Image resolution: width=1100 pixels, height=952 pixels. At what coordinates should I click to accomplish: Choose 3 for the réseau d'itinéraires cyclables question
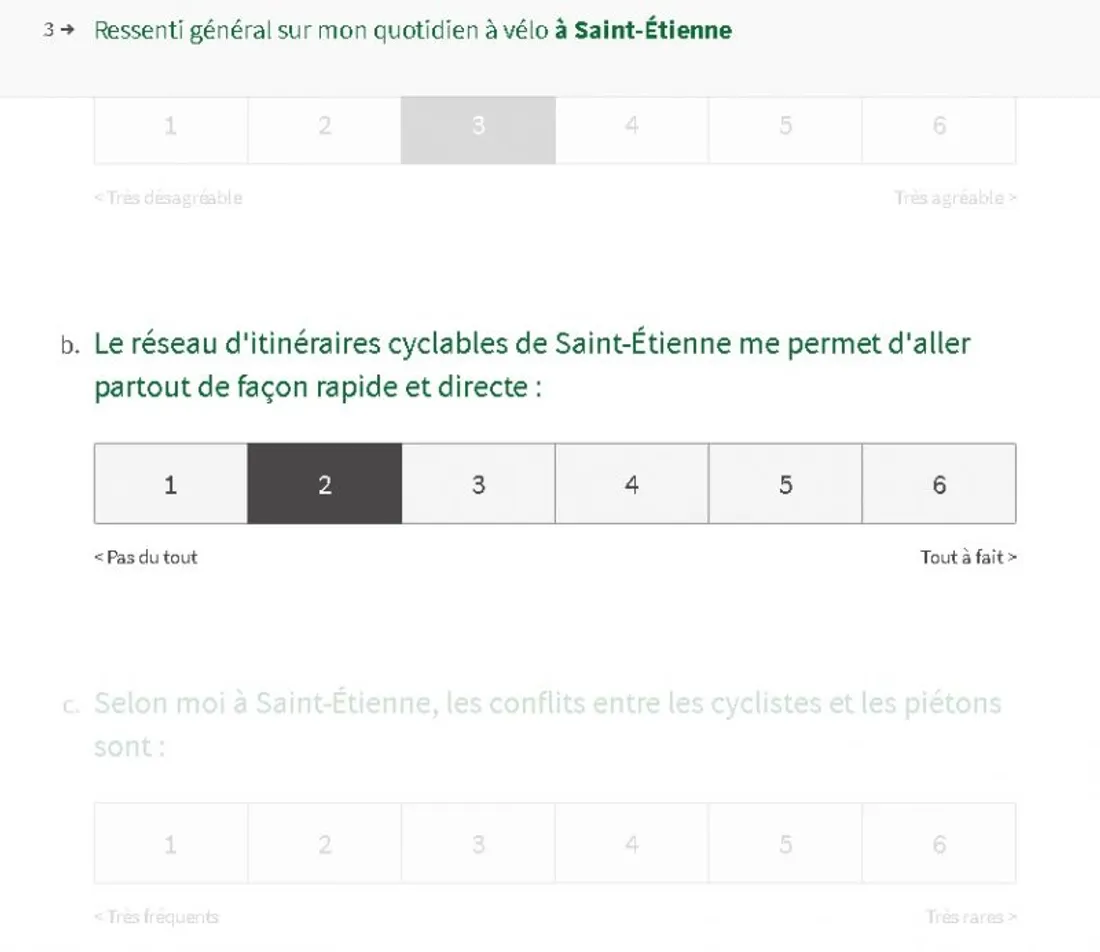478,484
